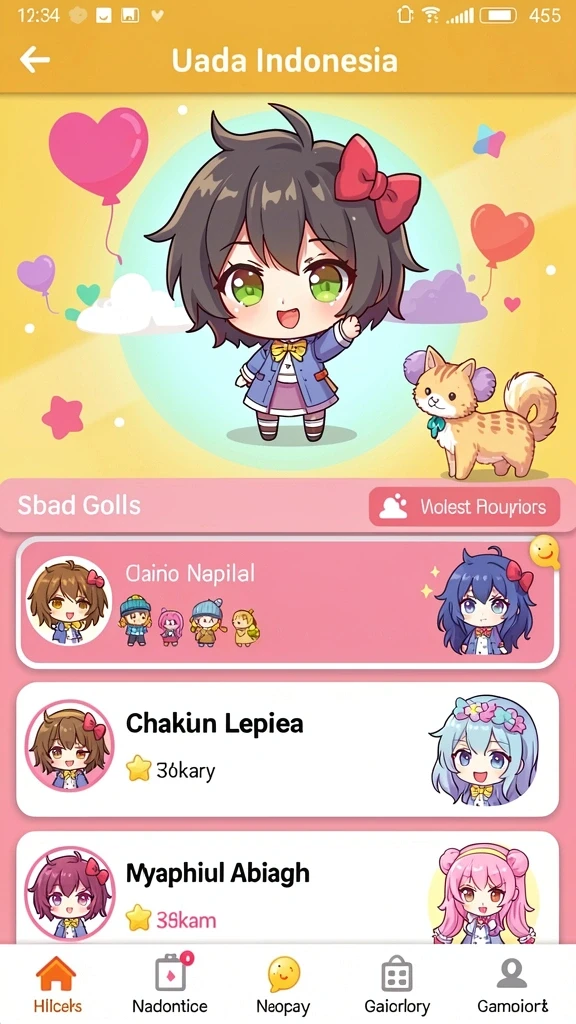This screenshot has height=1024, width=576.
Task: Tap the Nolest Rouyiors button
Action: point(464,506)
